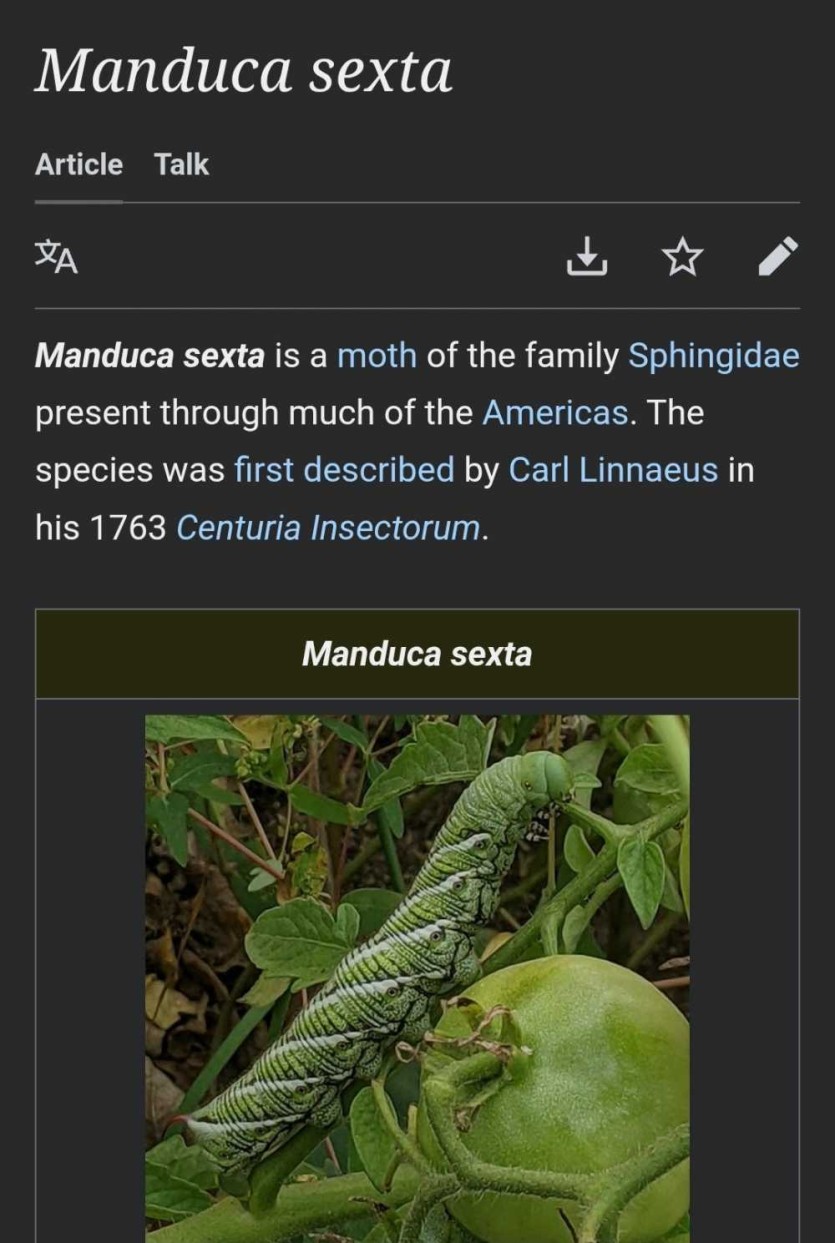The image size is (835, 1243).
Task: Open the moth link
Action: click(377, 355)
